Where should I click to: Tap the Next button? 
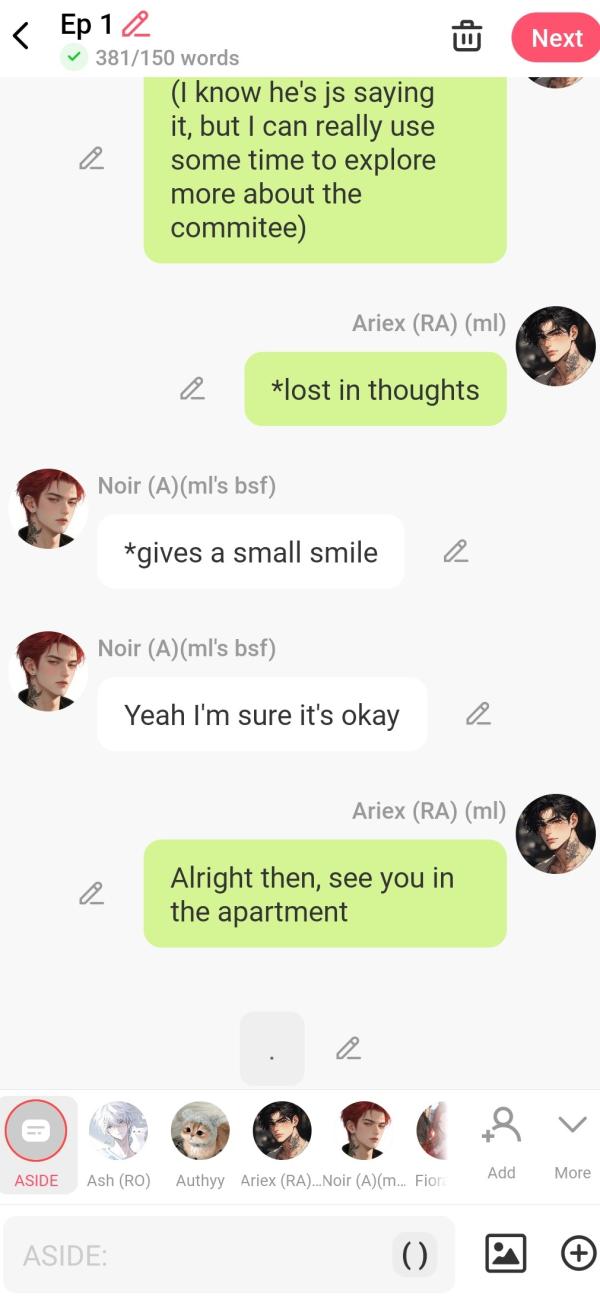click(x=556, y=38)
